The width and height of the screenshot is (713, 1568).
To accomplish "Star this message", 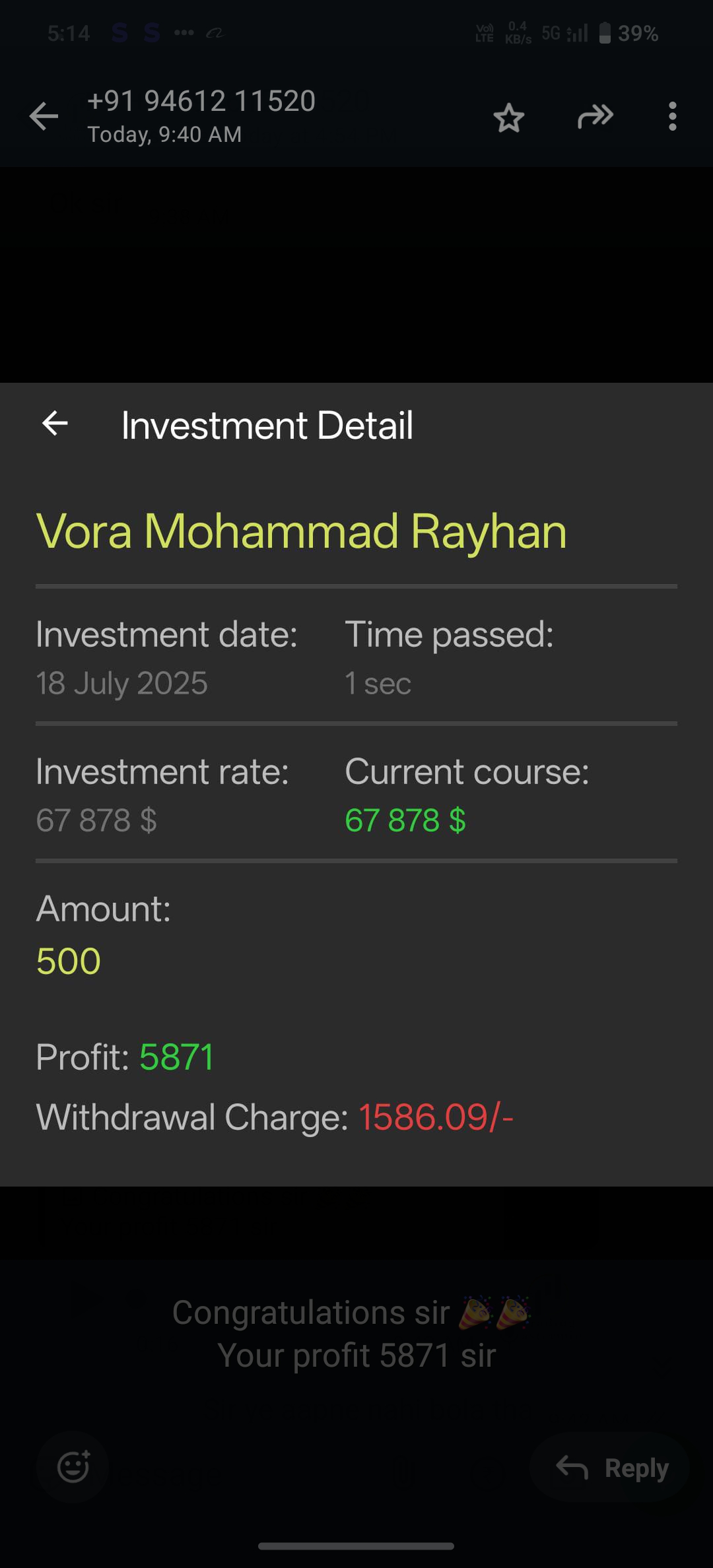I will (508, 118).
